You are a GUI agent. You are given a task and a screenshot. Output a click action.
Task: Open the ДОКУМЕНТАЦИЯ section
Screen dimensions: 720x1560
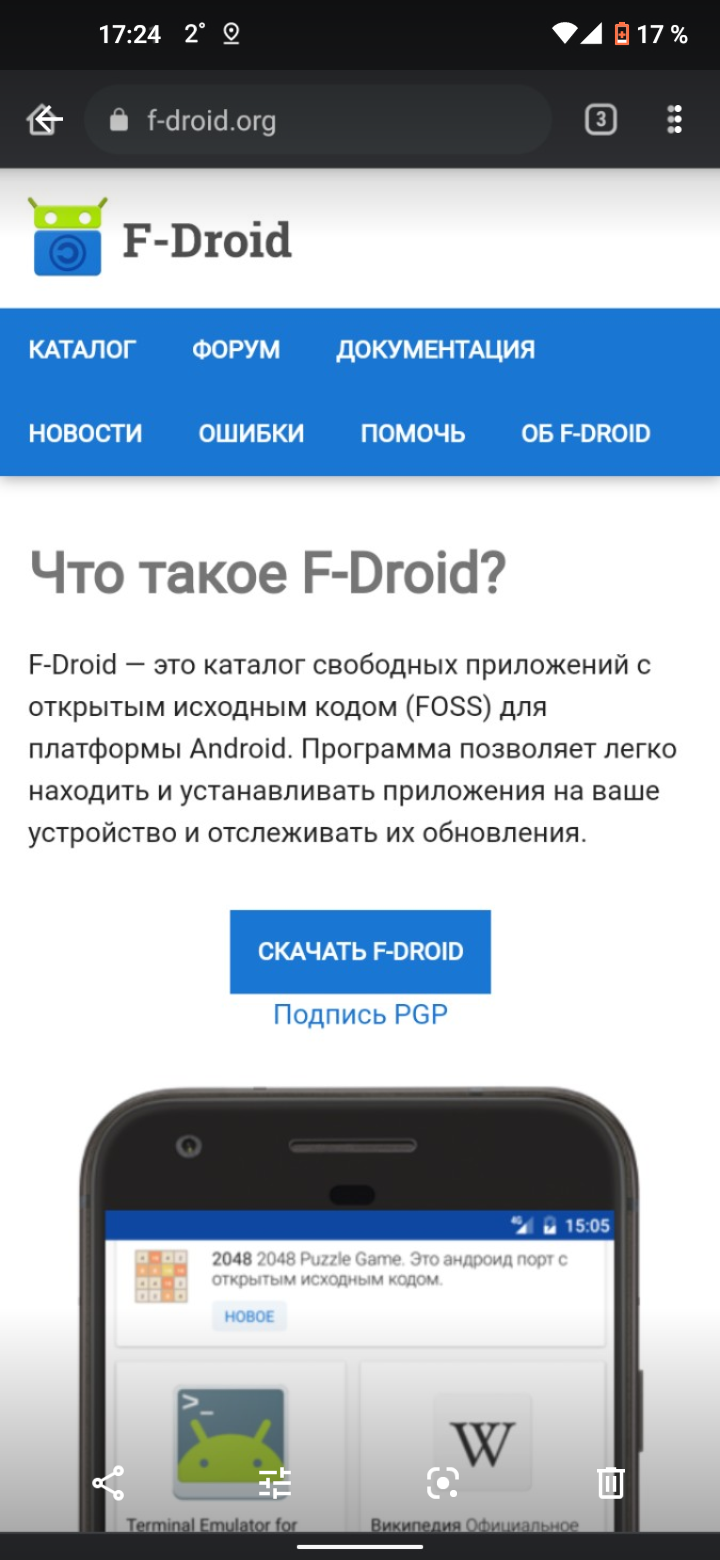(x=435, y=350)
